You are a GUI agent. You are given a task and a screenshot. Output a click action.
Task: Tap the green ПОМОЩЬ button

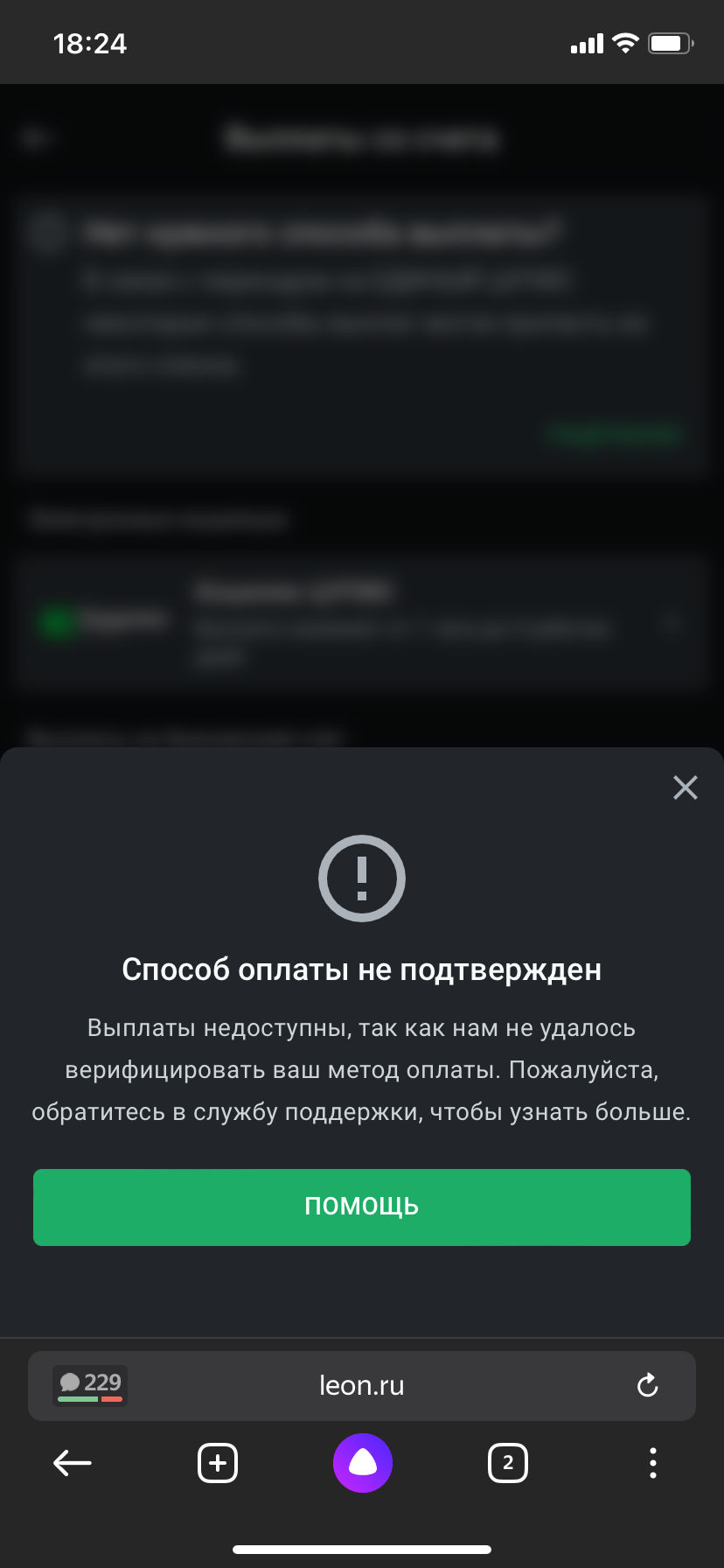click(x=362, y=1207)
